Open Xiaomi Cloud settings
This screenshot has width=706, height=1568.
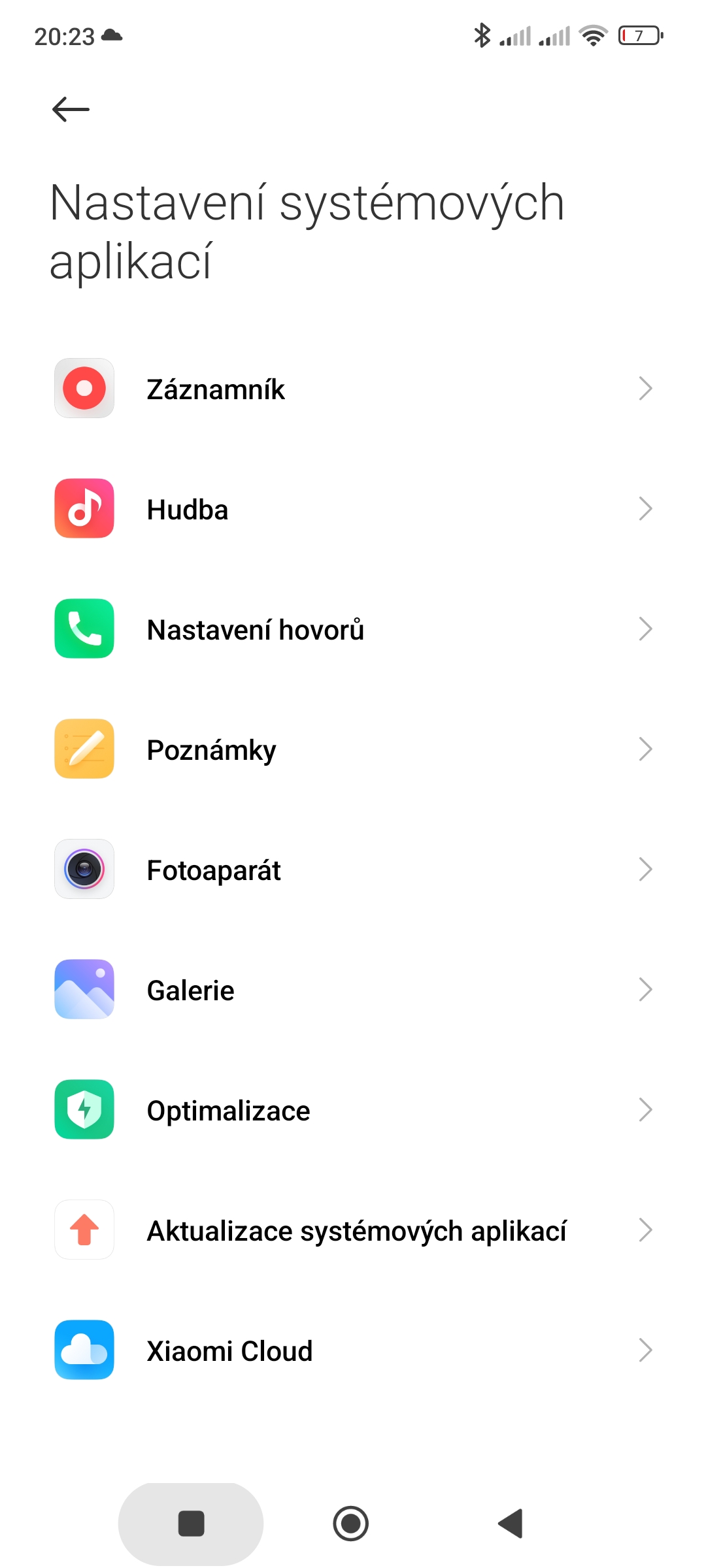[353, 1350]
